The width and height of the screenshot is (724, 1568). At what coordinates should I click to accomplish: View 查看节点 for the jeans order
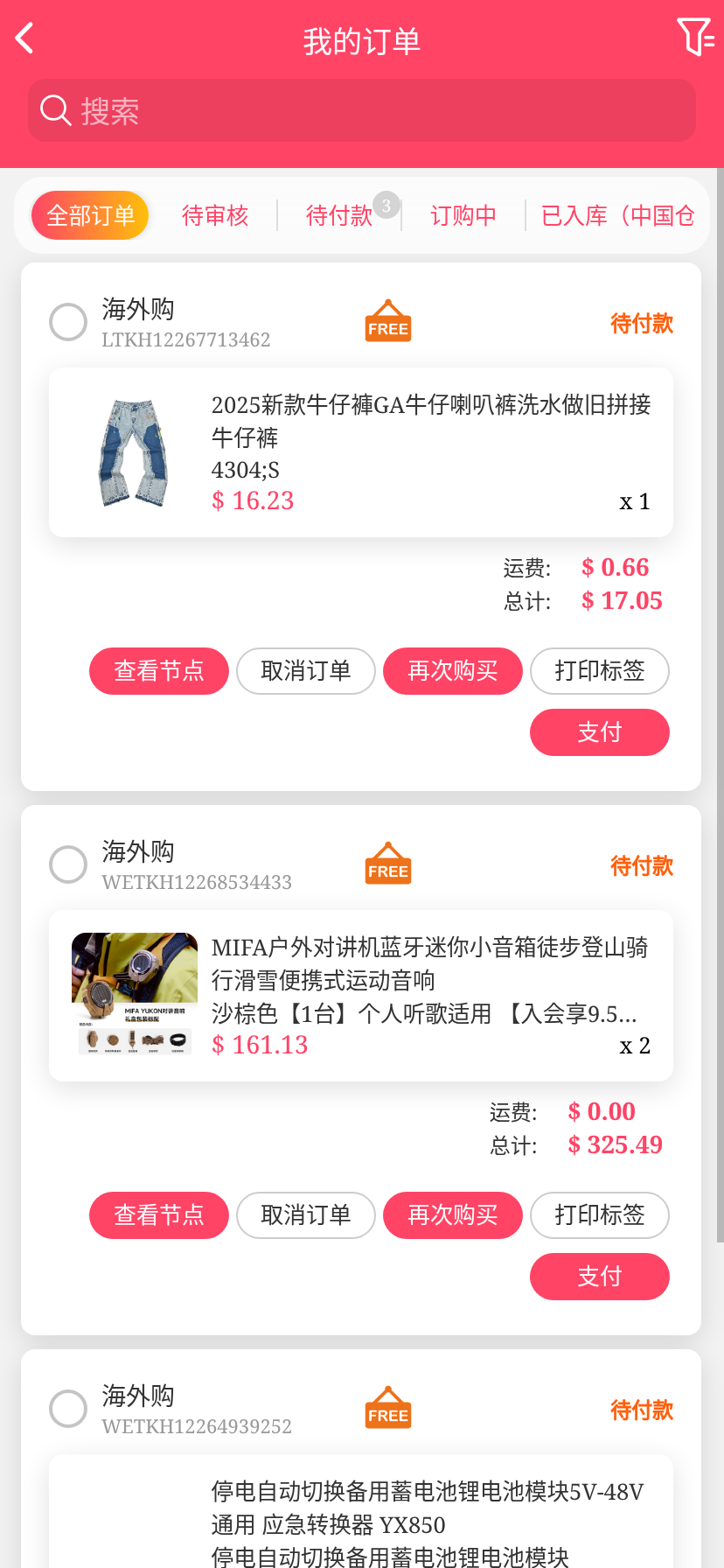click(159, 671)
